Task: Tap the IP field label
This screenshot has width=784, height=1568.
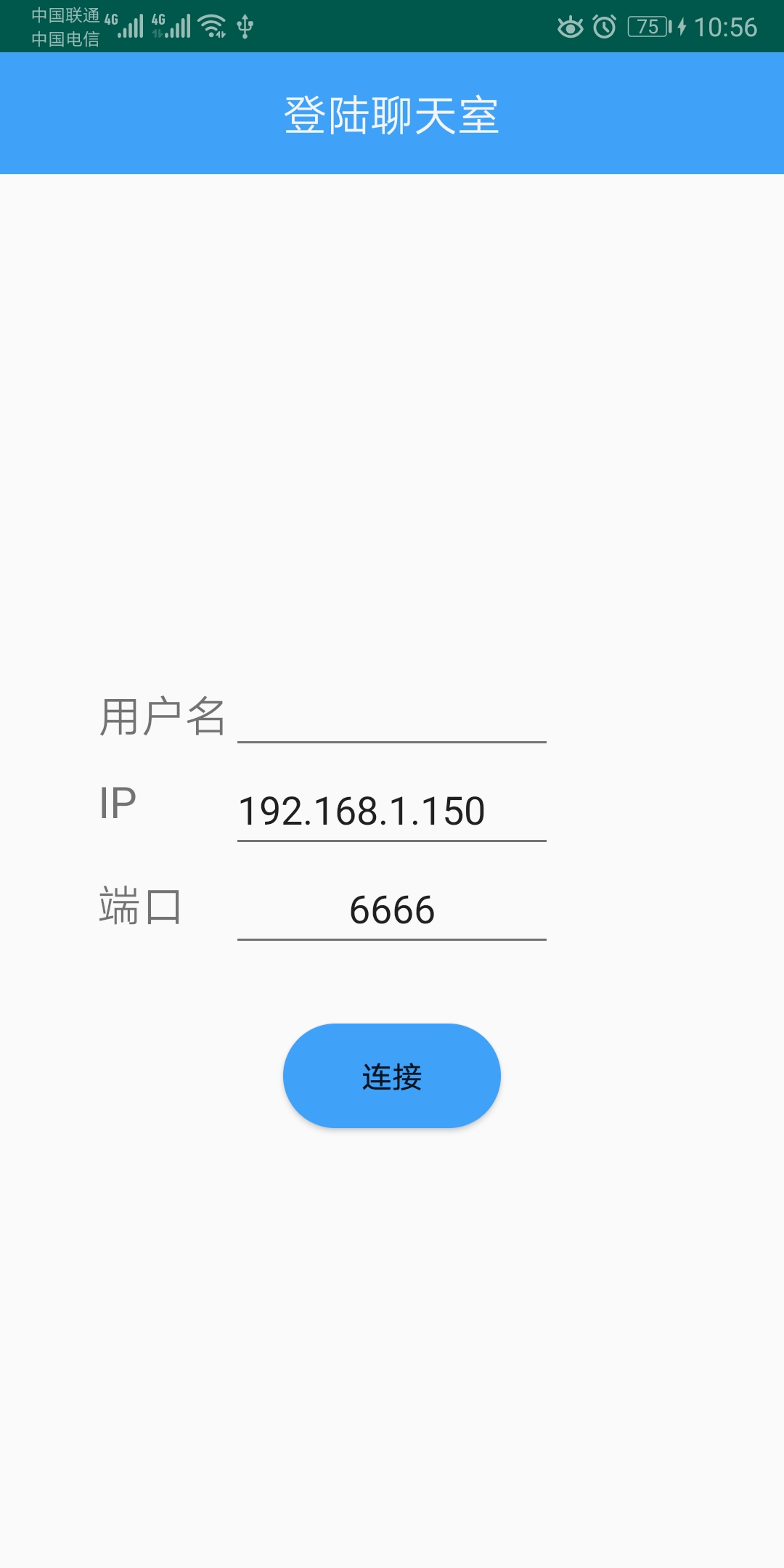Action: click(x=118, y=802)
